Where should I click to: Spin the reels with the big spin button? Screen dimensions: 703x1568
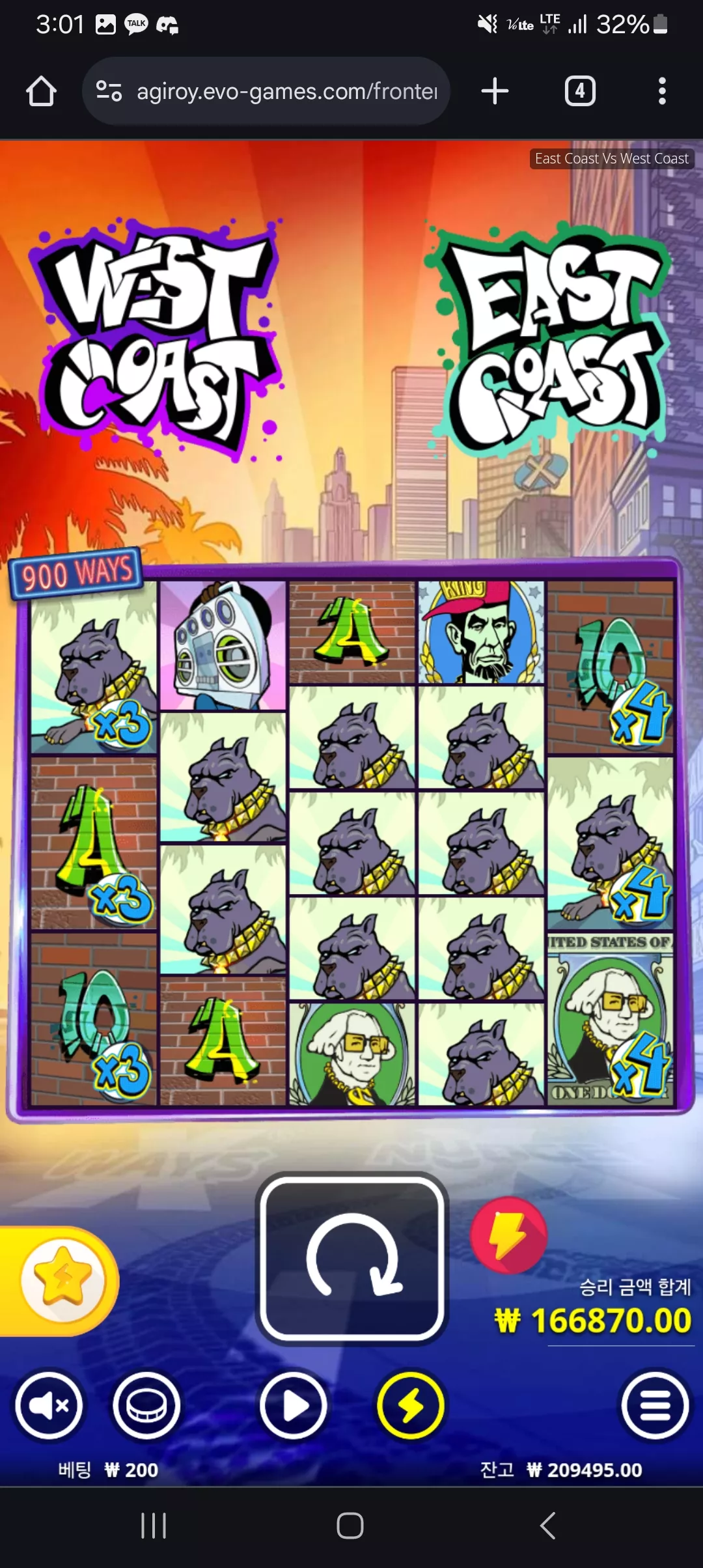pyautogui.click(x=352, y=1257)
